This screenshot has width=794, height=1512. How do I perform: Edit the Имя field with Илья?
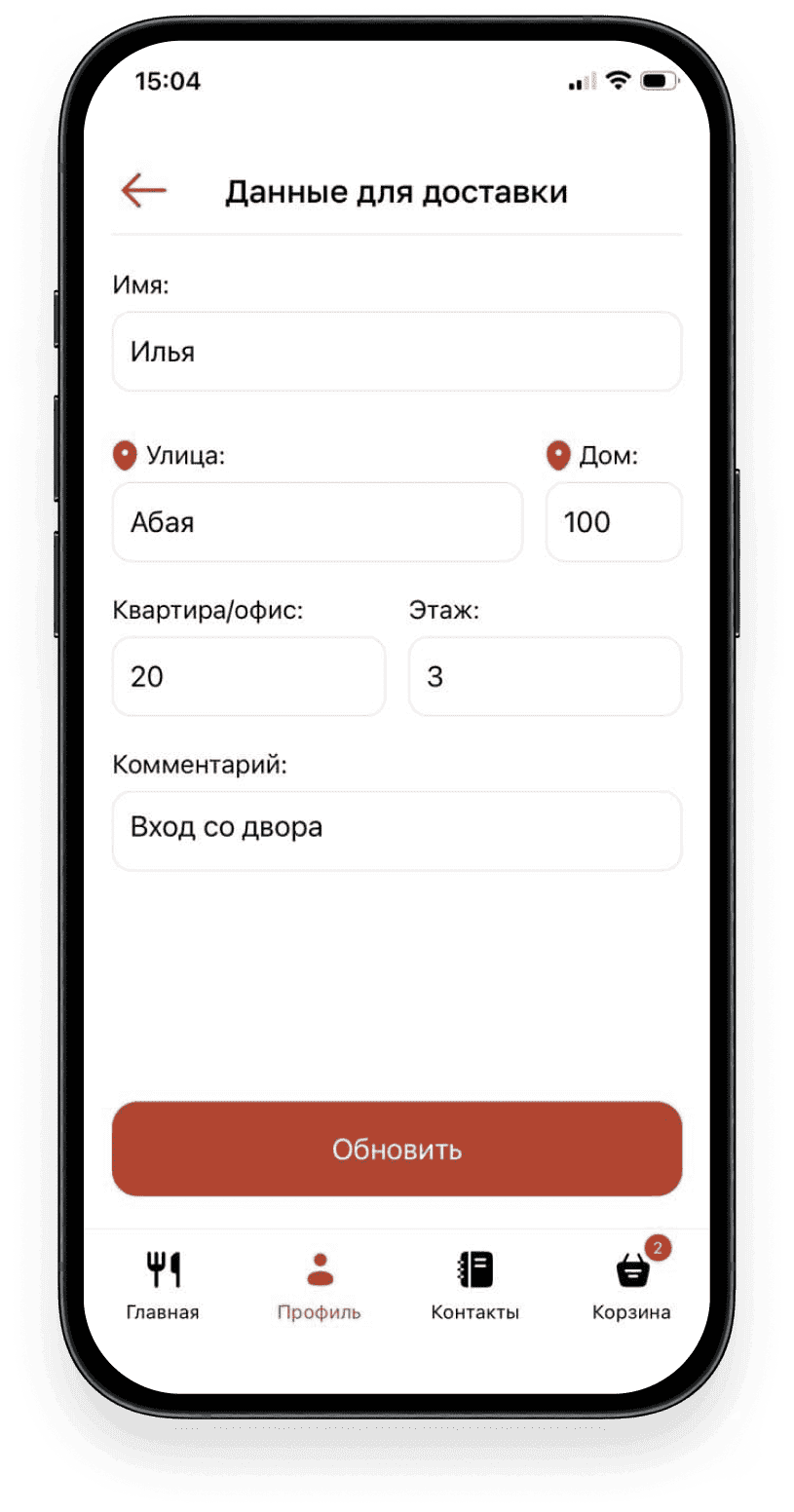pyautogui.click(x=397, y=352)
